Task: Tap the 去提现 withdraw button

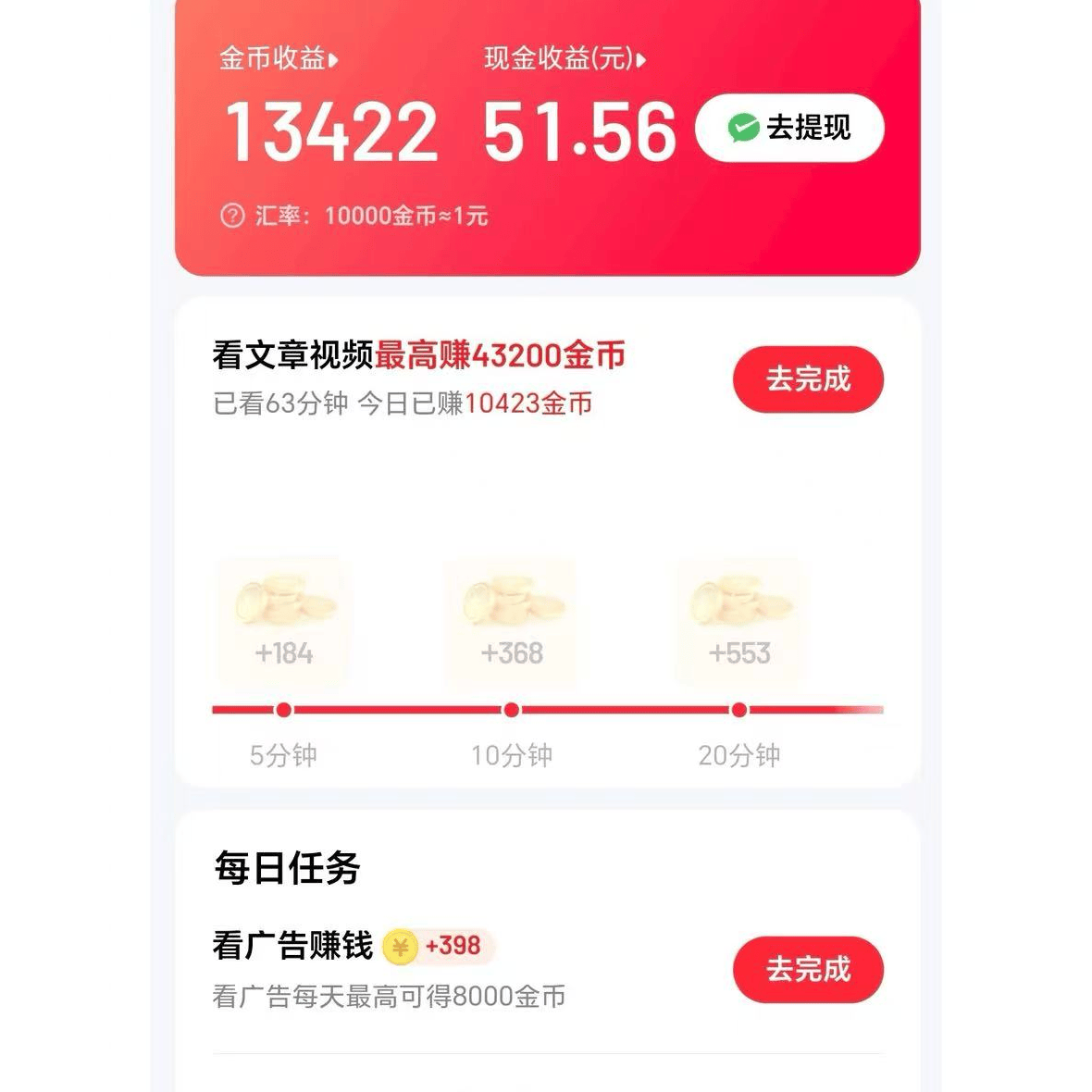Action: [x=789, y=128]
